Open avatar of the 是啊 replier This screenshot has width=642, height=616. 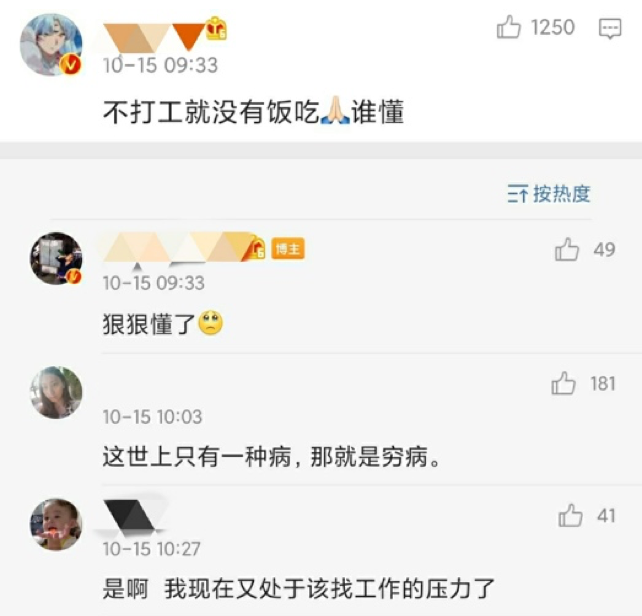coord(56,524)
